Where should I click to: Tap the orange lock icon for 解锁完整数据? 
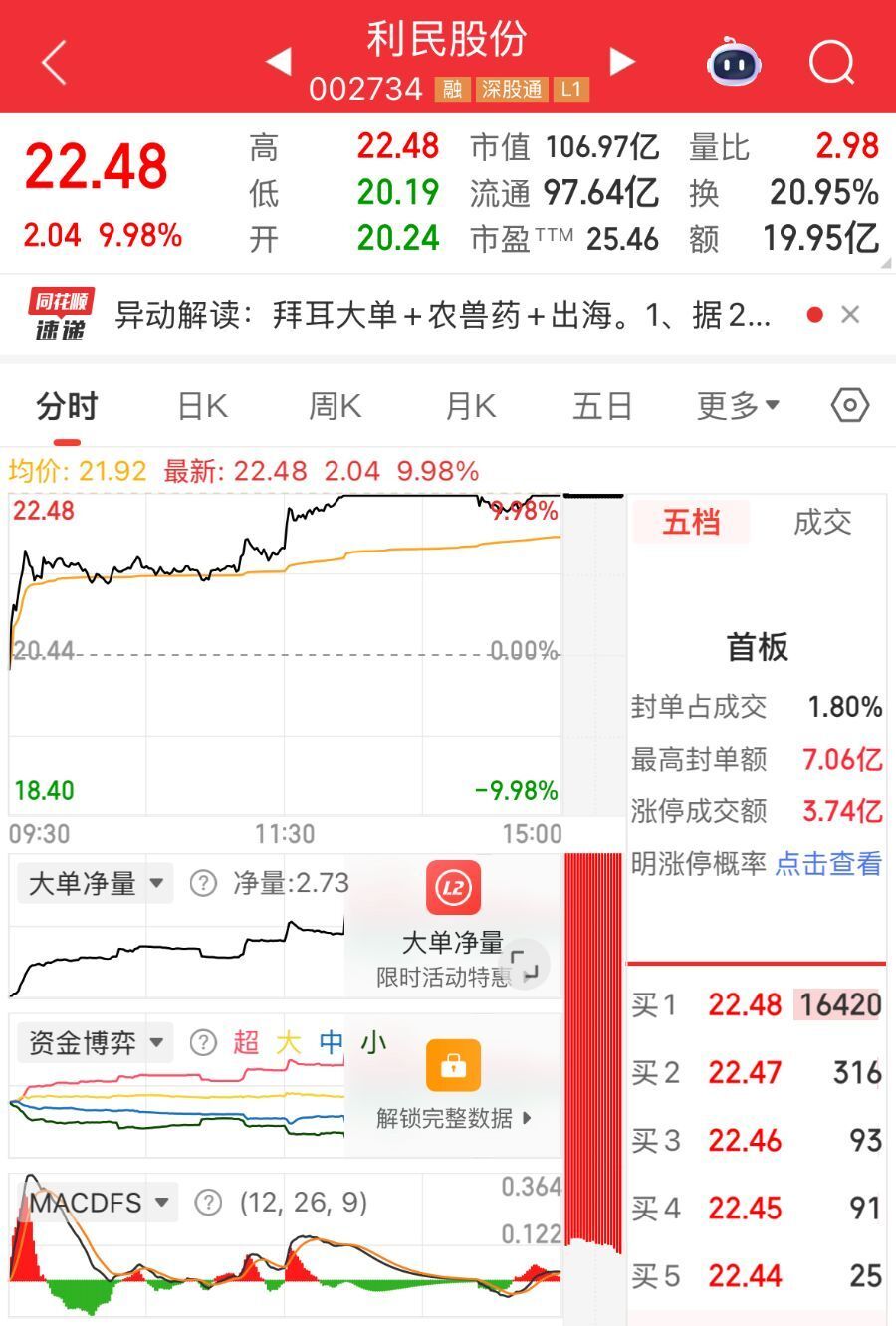(453, 1066)
